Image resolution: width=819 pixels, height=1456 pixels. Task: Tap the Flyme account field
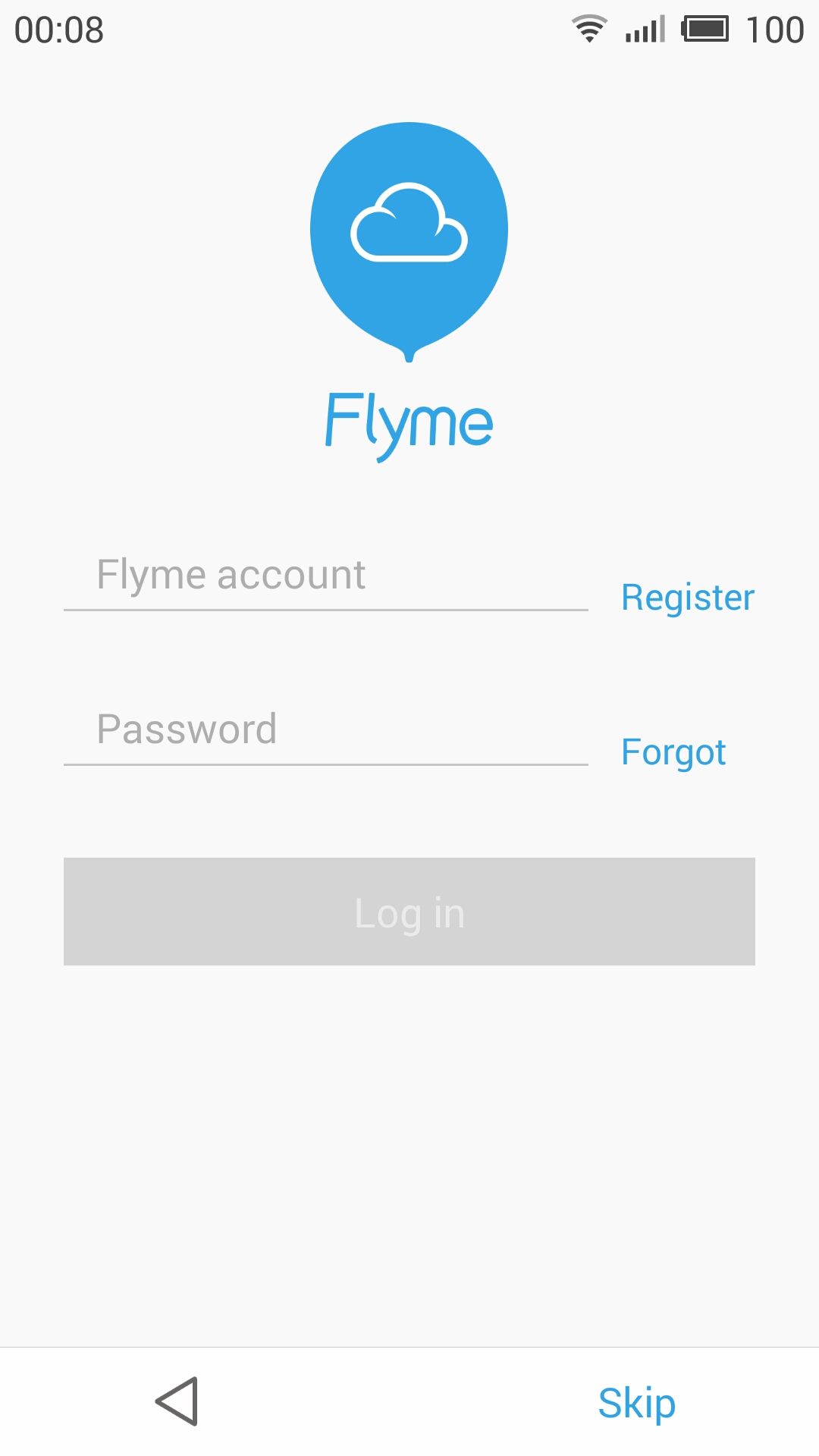tap(326, 576)
